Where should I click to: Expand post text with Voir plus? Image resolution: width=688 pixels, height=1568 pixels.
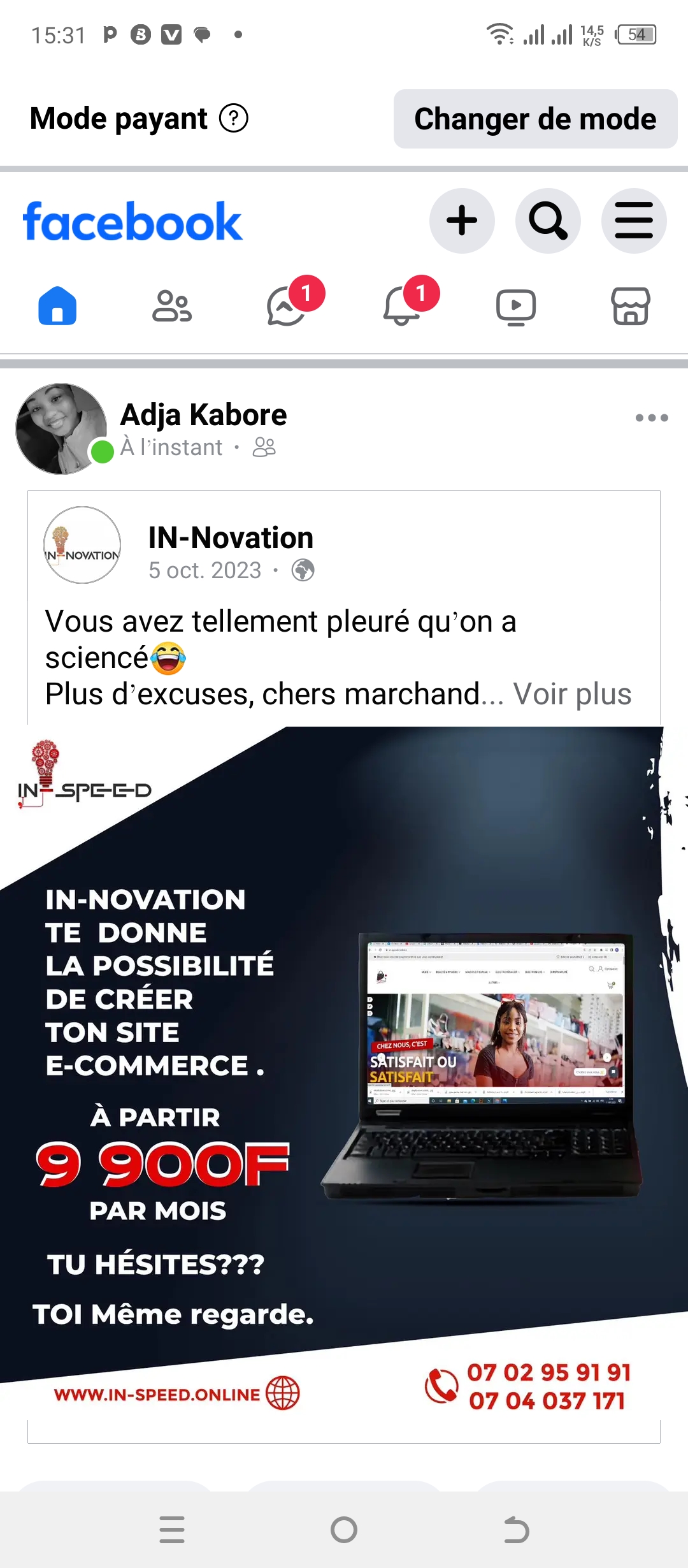pos(572,694)
